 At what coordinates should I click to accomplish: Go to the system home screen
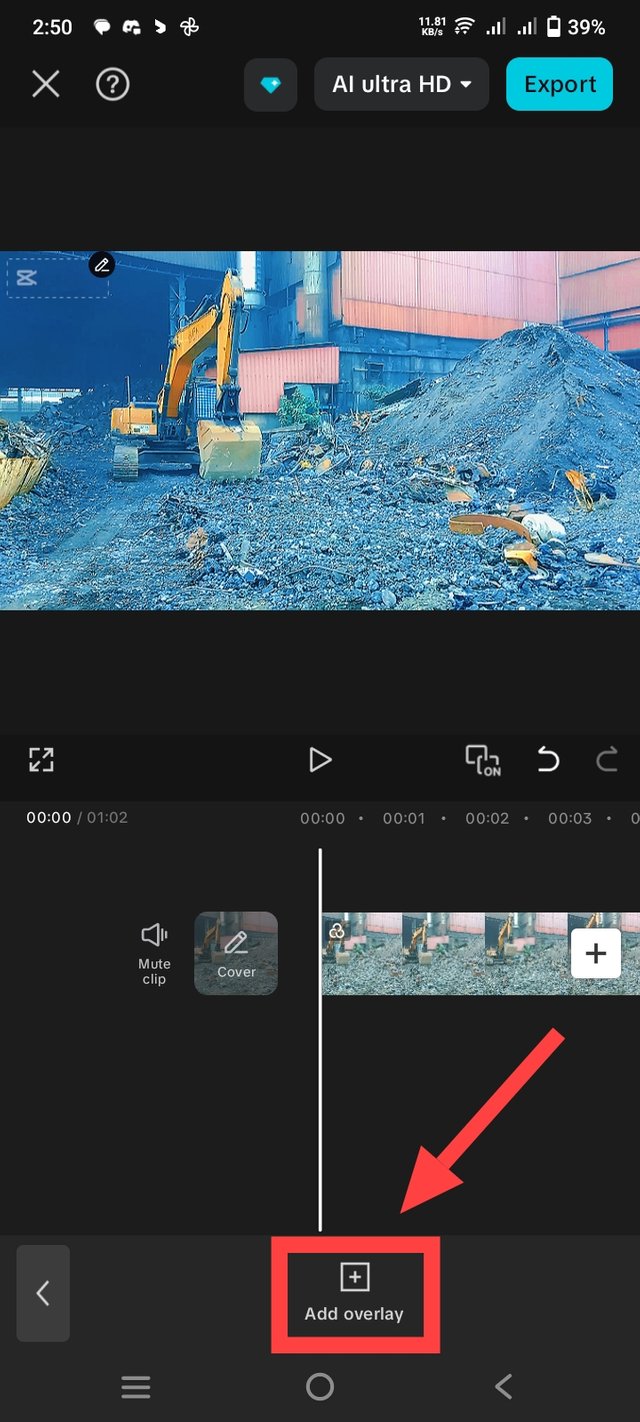pyautogui.click(x=319, y=1386)
